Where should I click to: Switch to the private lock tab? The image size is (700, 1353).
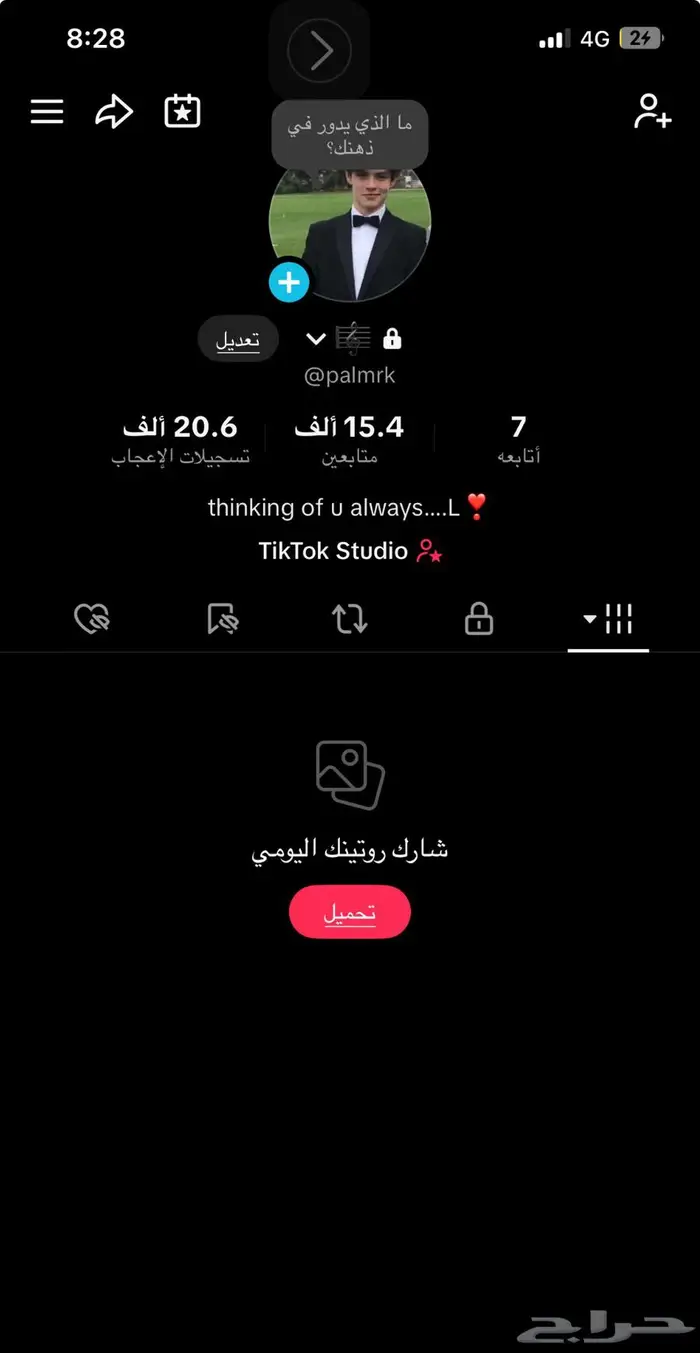pos(479,620)
